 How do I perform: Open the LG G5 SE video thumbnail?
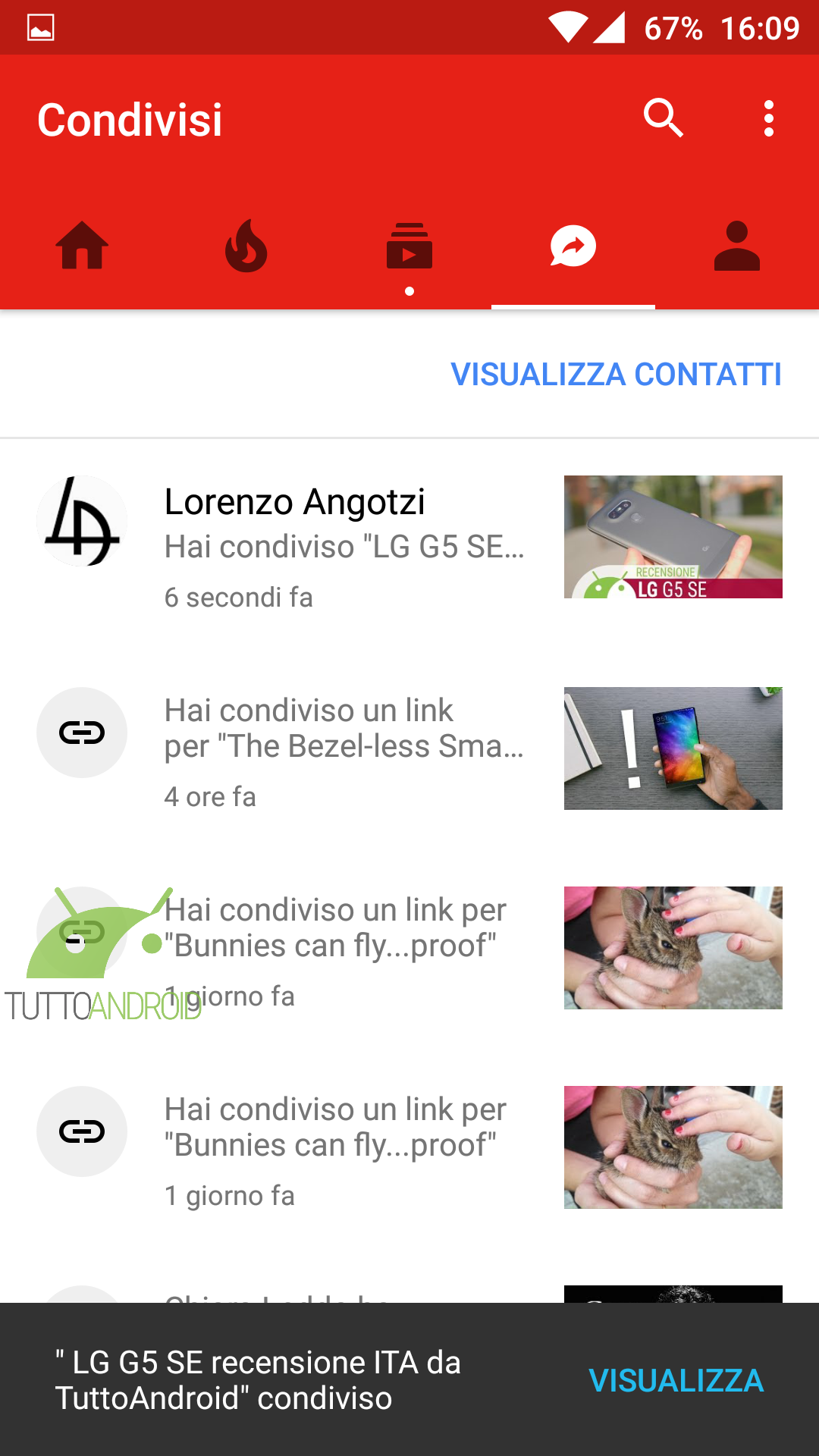[673, 537]
